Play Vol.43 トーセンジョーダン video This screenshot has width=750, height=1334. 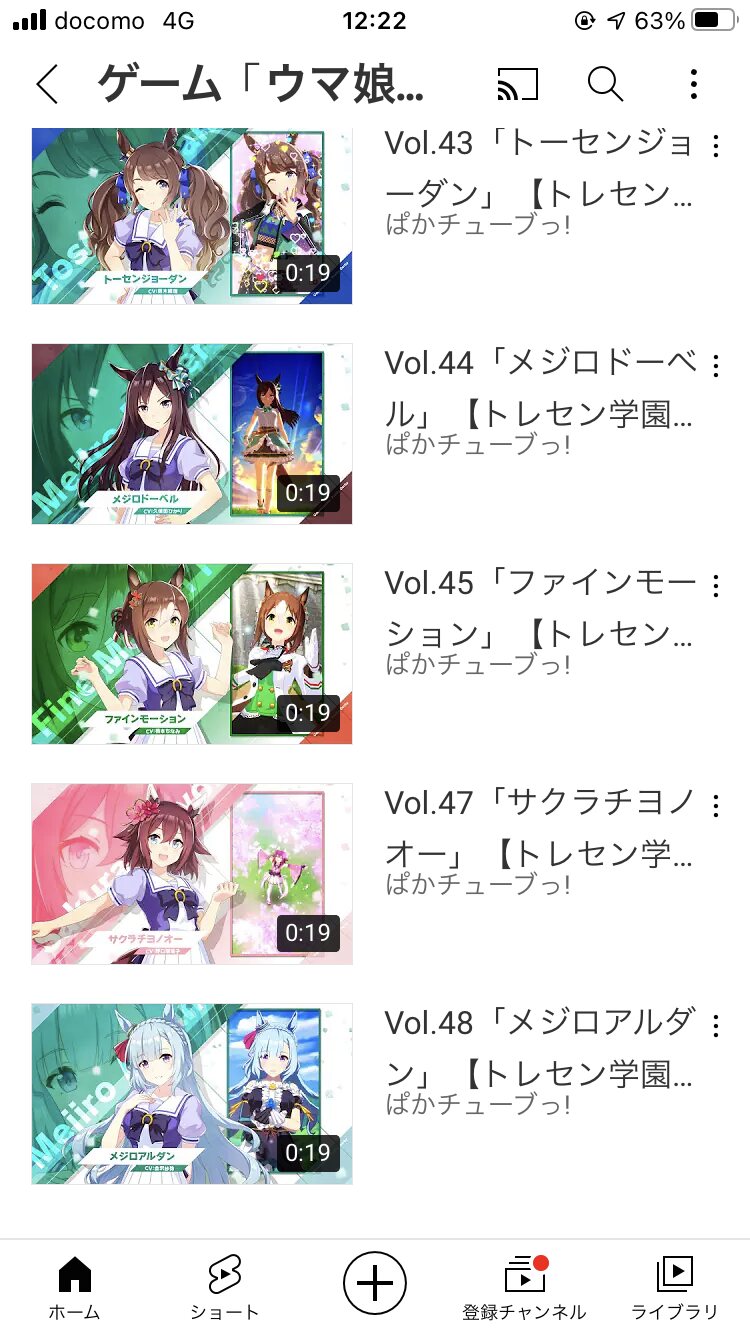(x=192, y=215)
